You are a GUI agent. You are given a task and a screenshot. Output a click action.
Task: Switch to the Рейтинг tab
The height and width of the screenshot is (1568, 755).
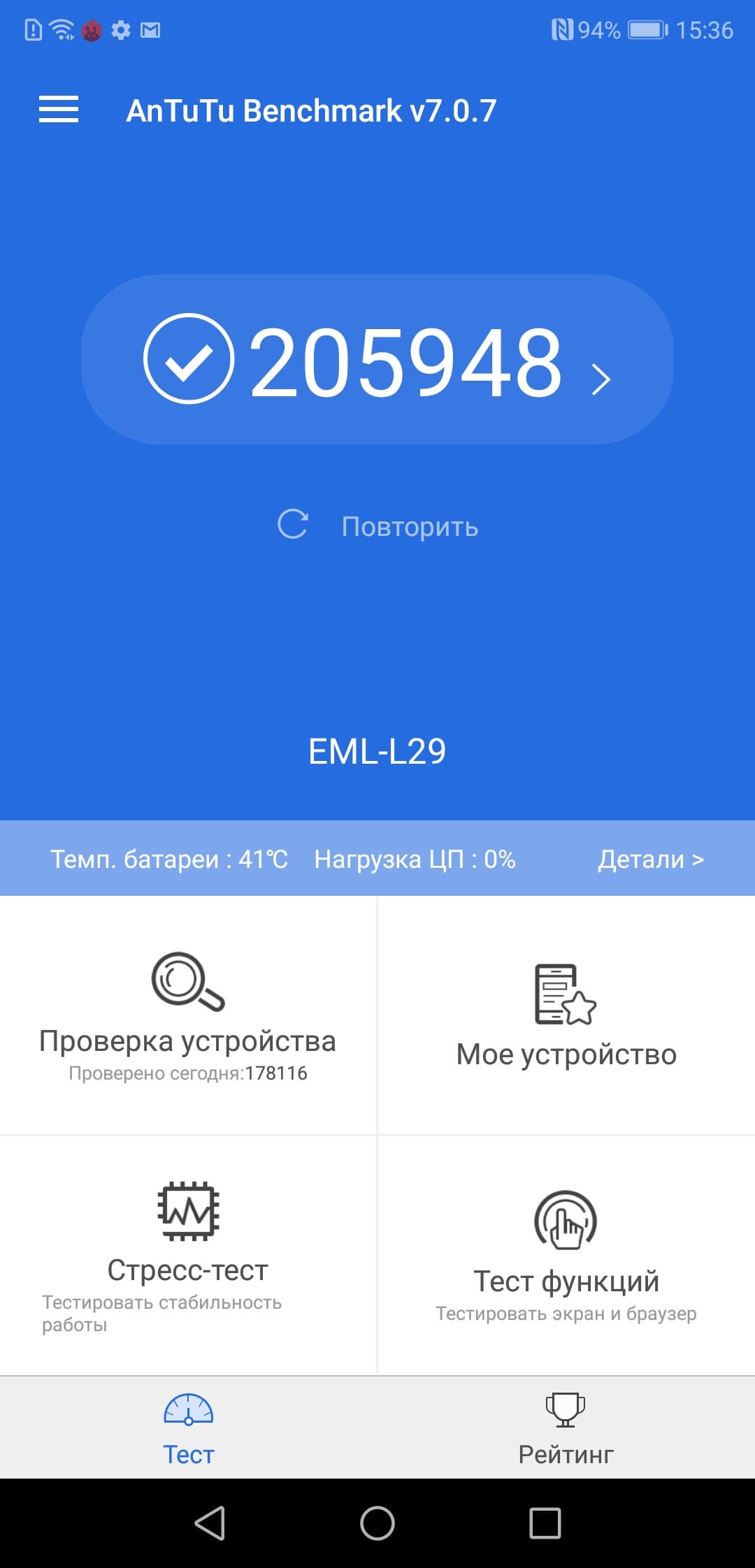(566, 1428)
